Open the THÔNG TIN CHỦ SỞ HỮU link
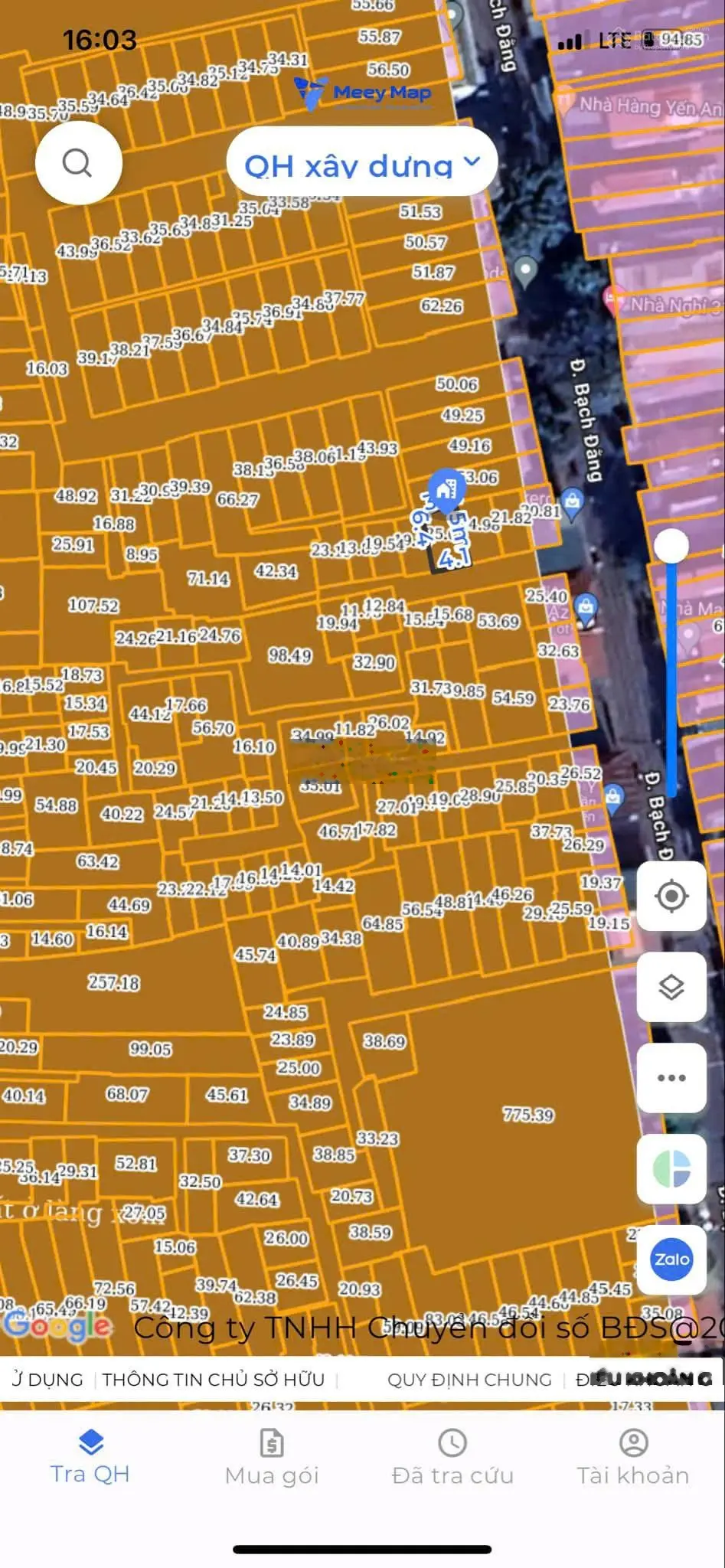 pyautogui.click(x=214, y=1379)
